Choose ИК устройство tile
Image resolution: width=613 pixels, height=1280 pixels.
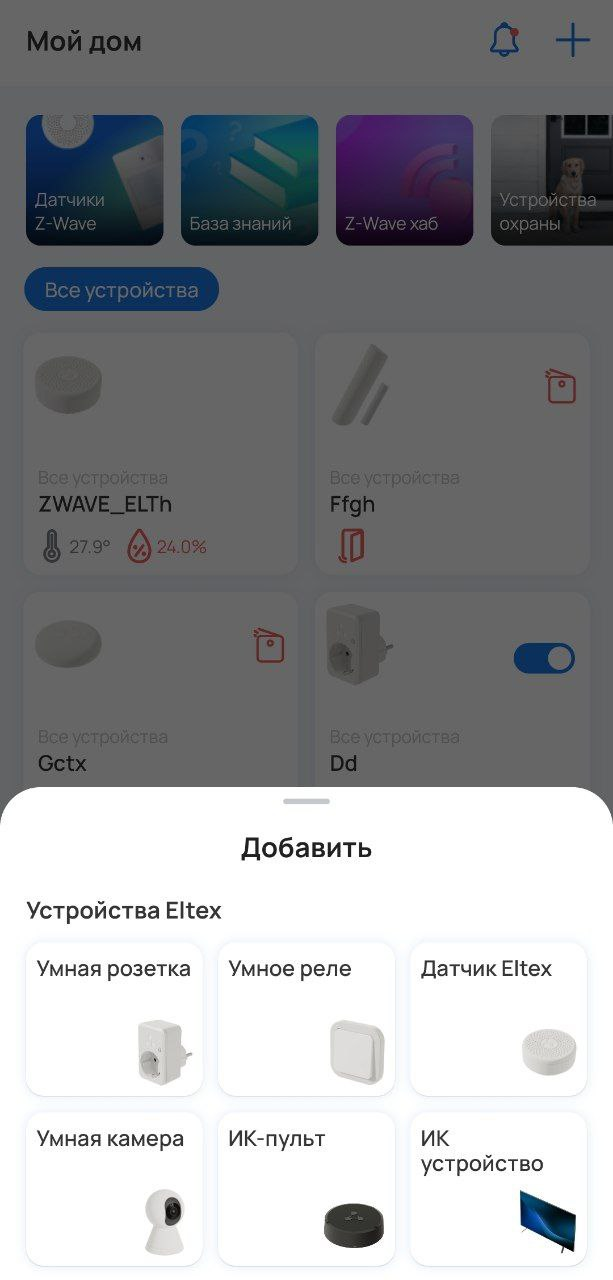(498, 1188)
